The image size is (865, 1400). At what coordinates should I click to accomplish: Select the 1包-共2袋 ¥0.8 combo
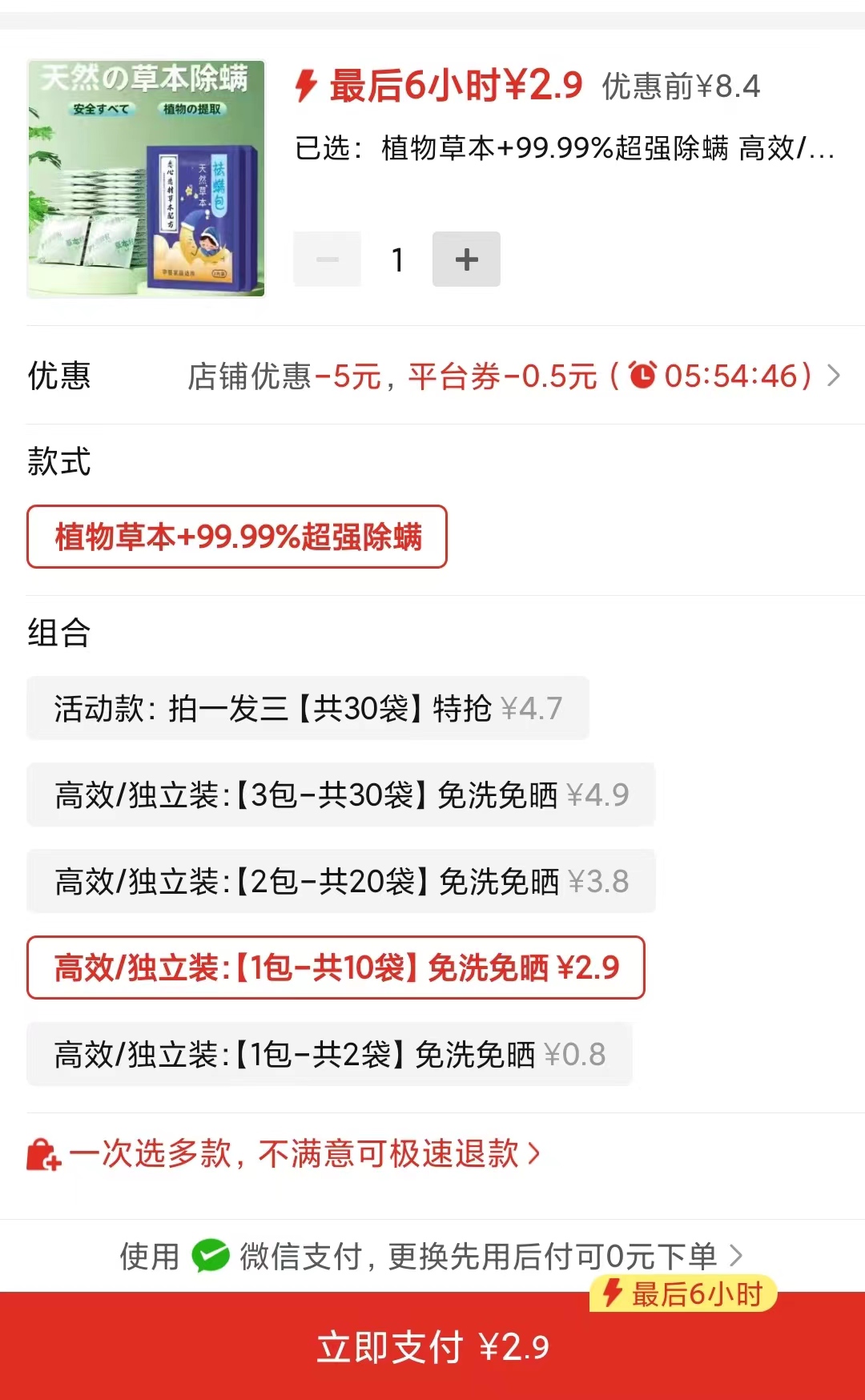(329, 1054)
